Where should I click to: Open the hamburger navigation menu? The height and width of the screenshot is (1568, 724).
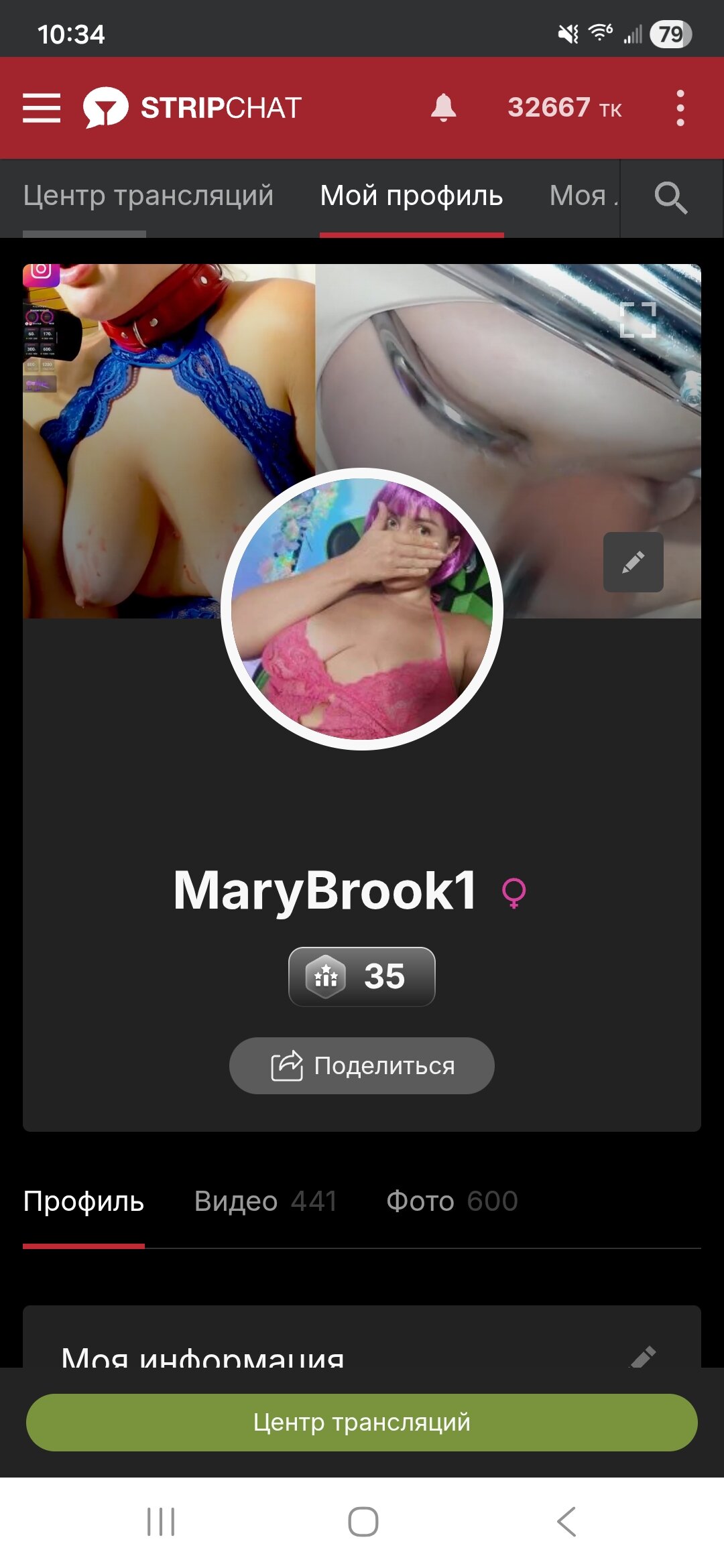pos(42,108)
